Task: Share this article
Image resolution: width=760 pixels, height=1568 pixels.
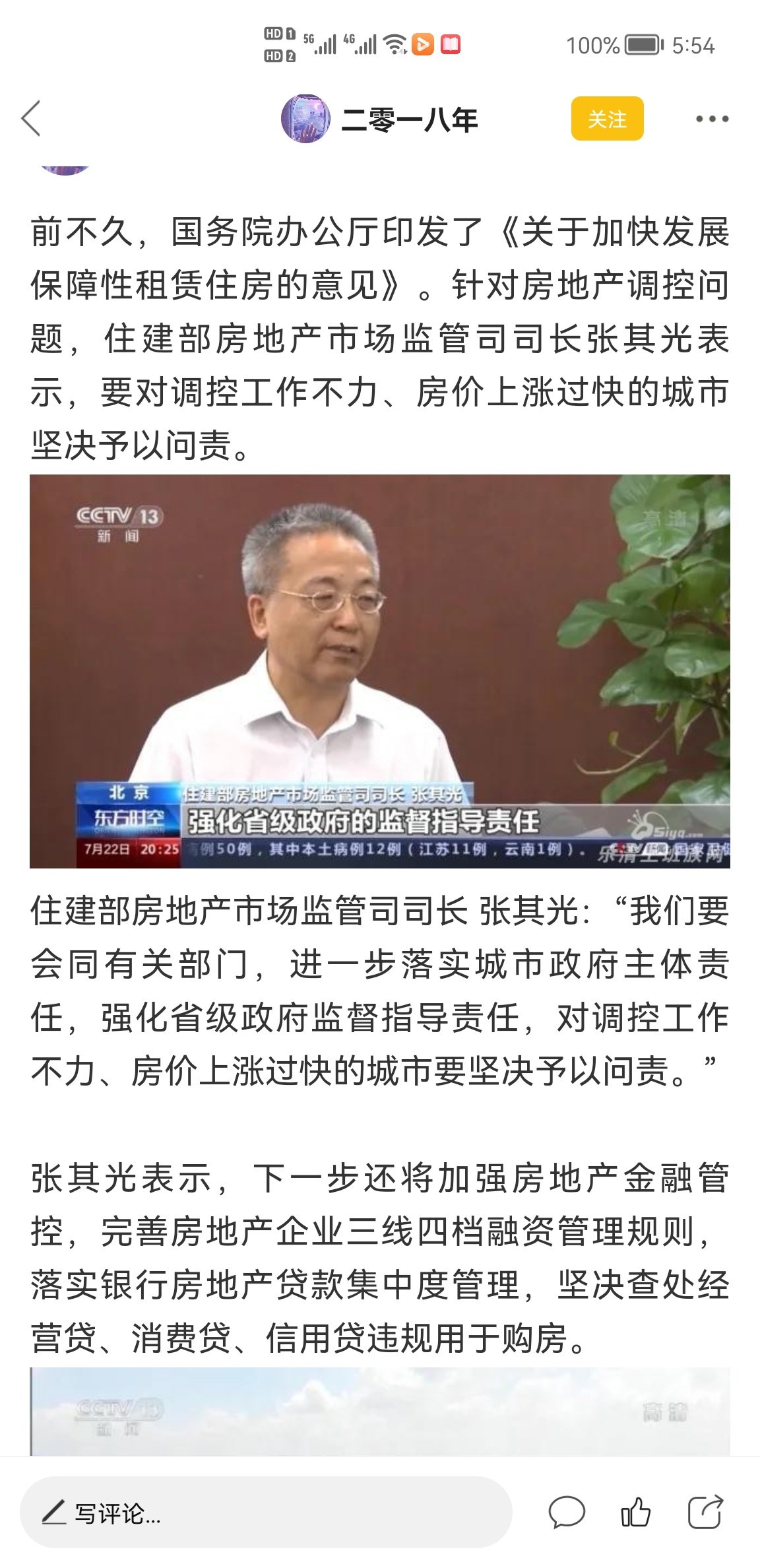Action: pyautogui.click(x=705, y=1512)
